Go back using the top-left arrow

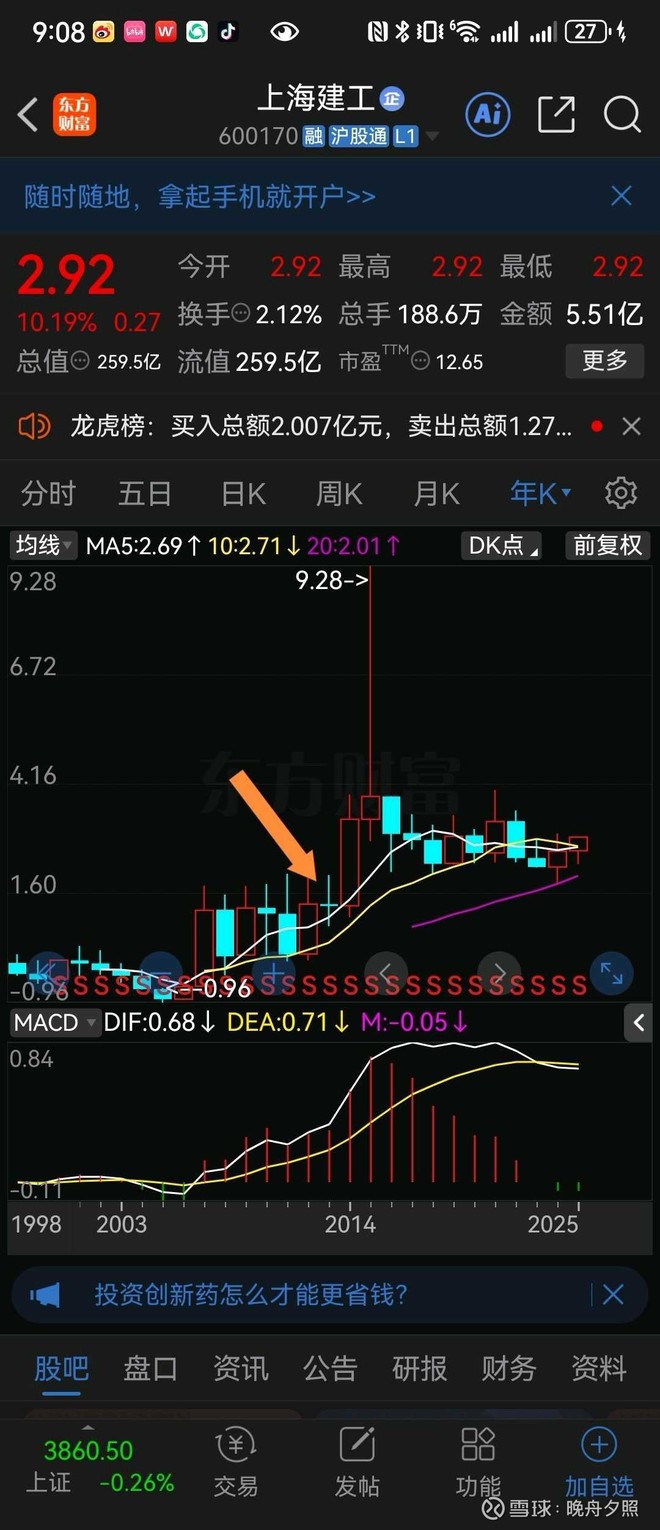pyautogui.click(x=27, y=115)
